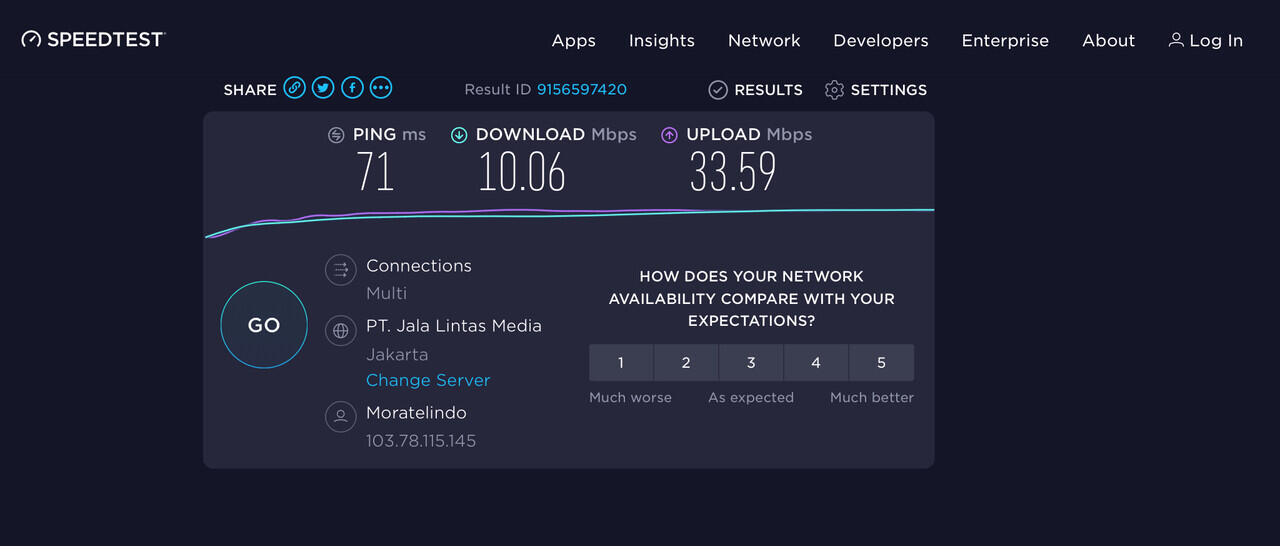The image size is (1280, 546).
Task: Select rating 3, as expected
Action: (751, 363)
